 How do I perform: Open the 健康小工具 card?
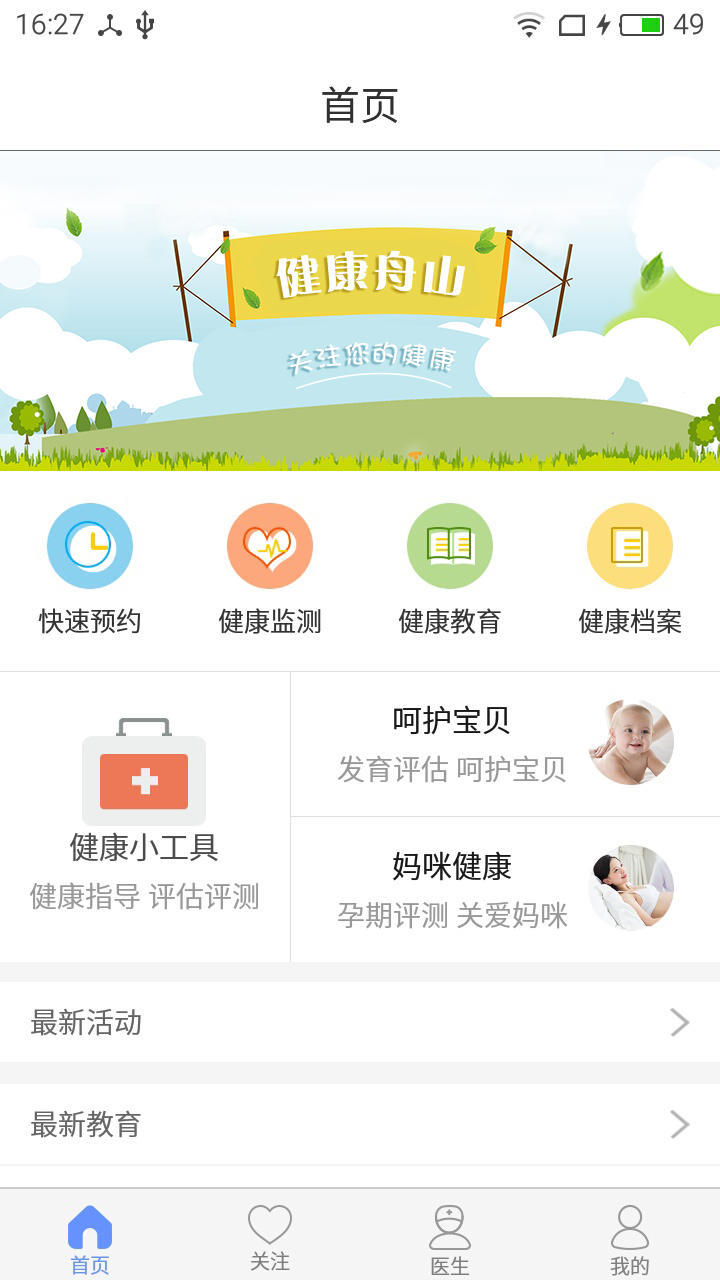coord(145,817)
